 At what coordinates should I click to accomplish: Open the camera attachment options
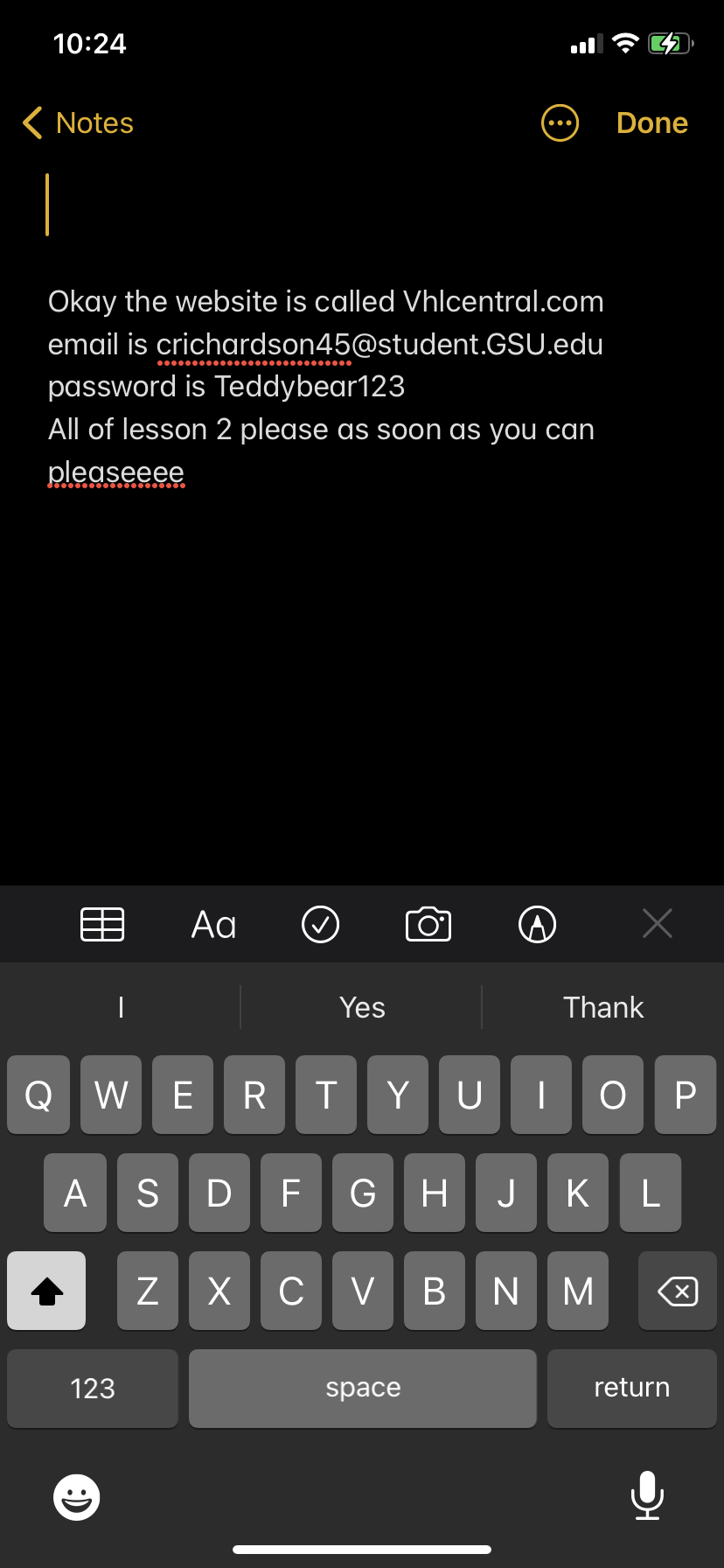click(x=428, y=924)
